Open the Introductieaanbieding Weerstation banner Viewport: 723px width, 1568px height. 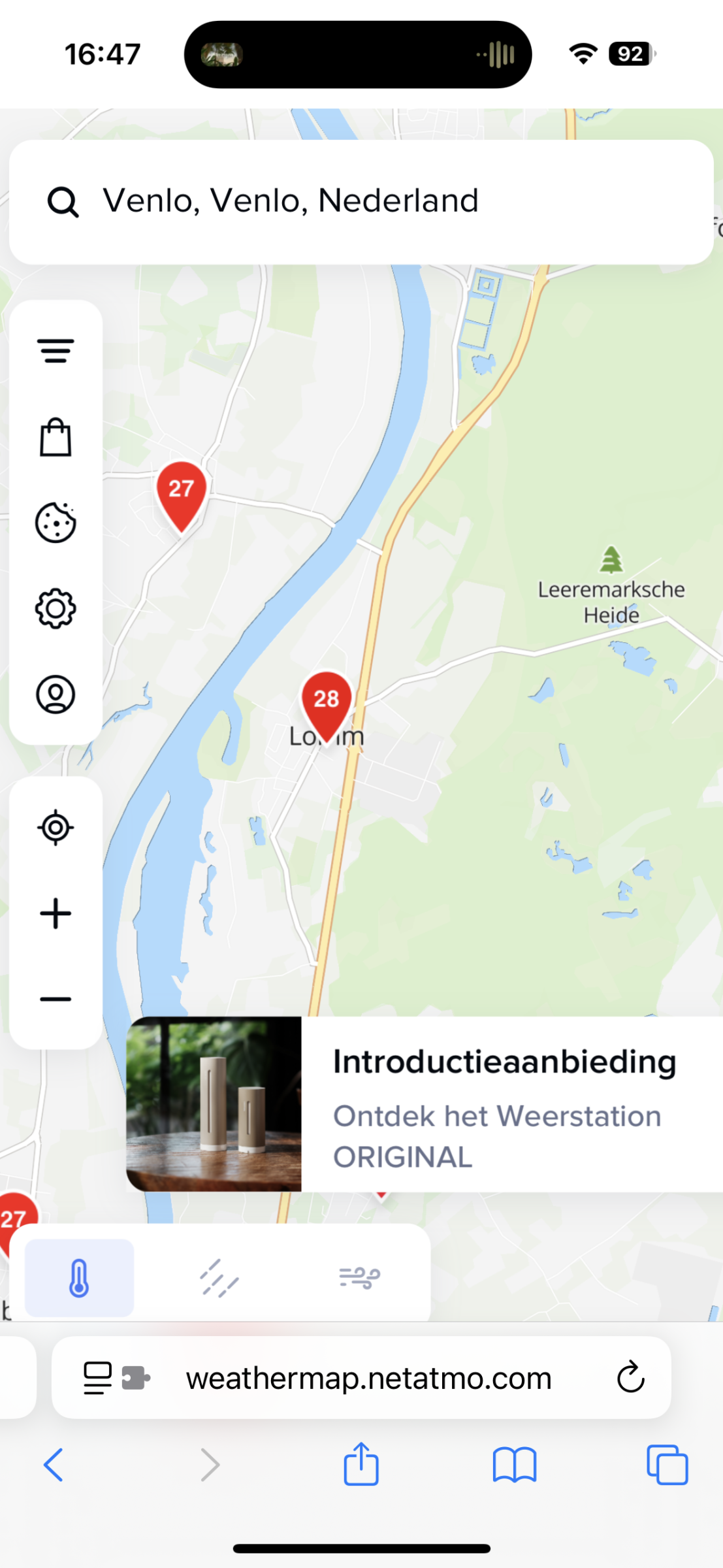[x=425, y=1104]
